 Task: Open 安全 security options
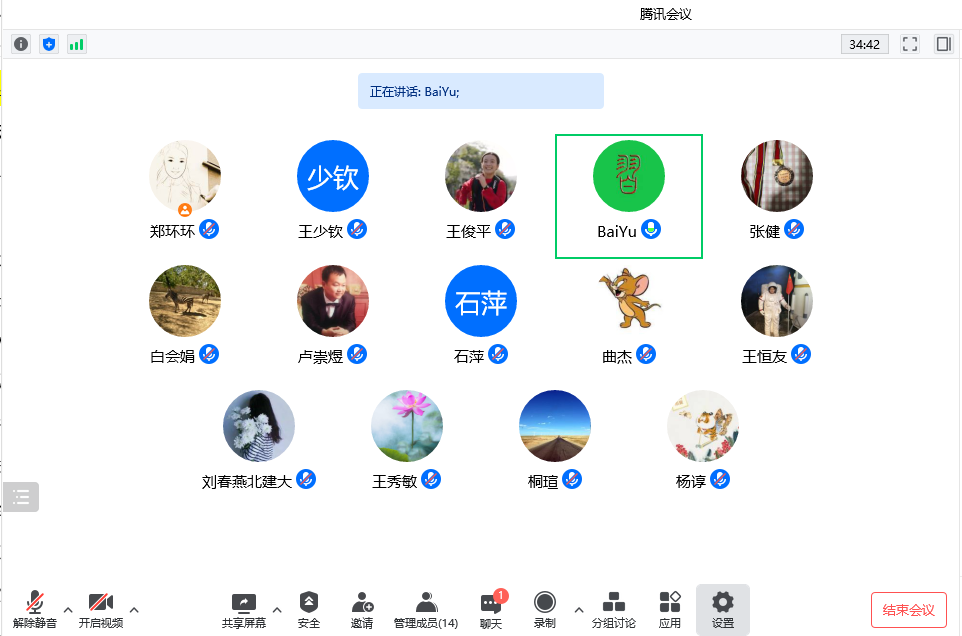(309, 609)
